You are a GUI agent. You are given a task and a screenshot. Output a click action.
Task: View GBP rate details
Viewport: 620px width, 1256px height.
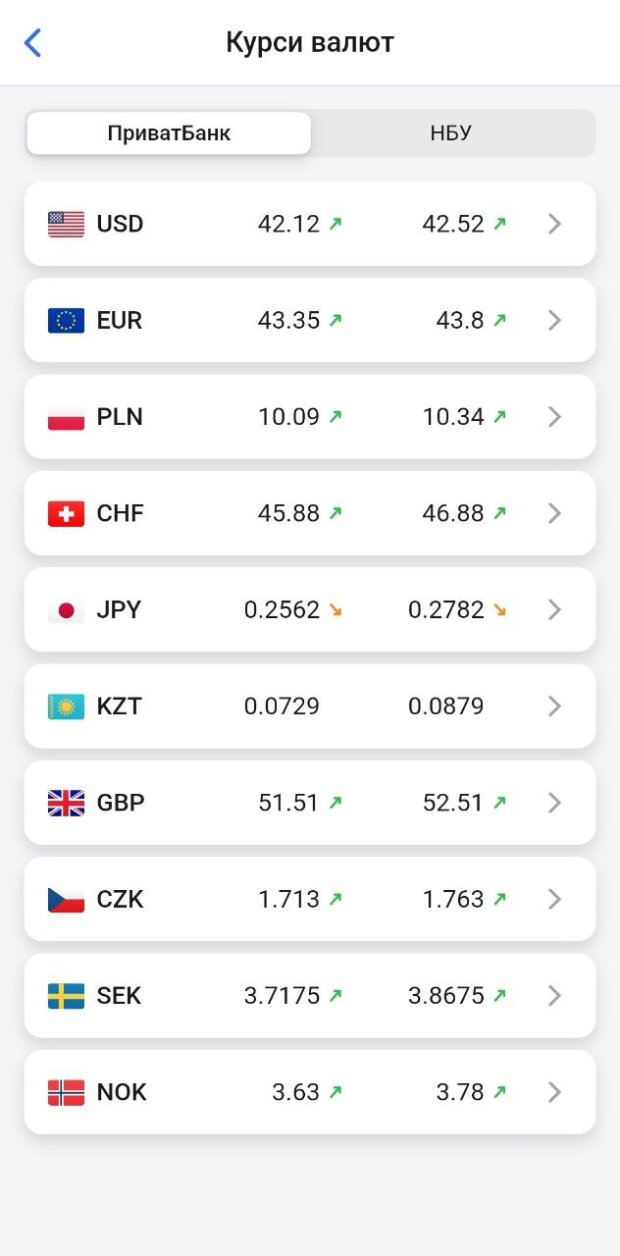[x=310, y=803]
